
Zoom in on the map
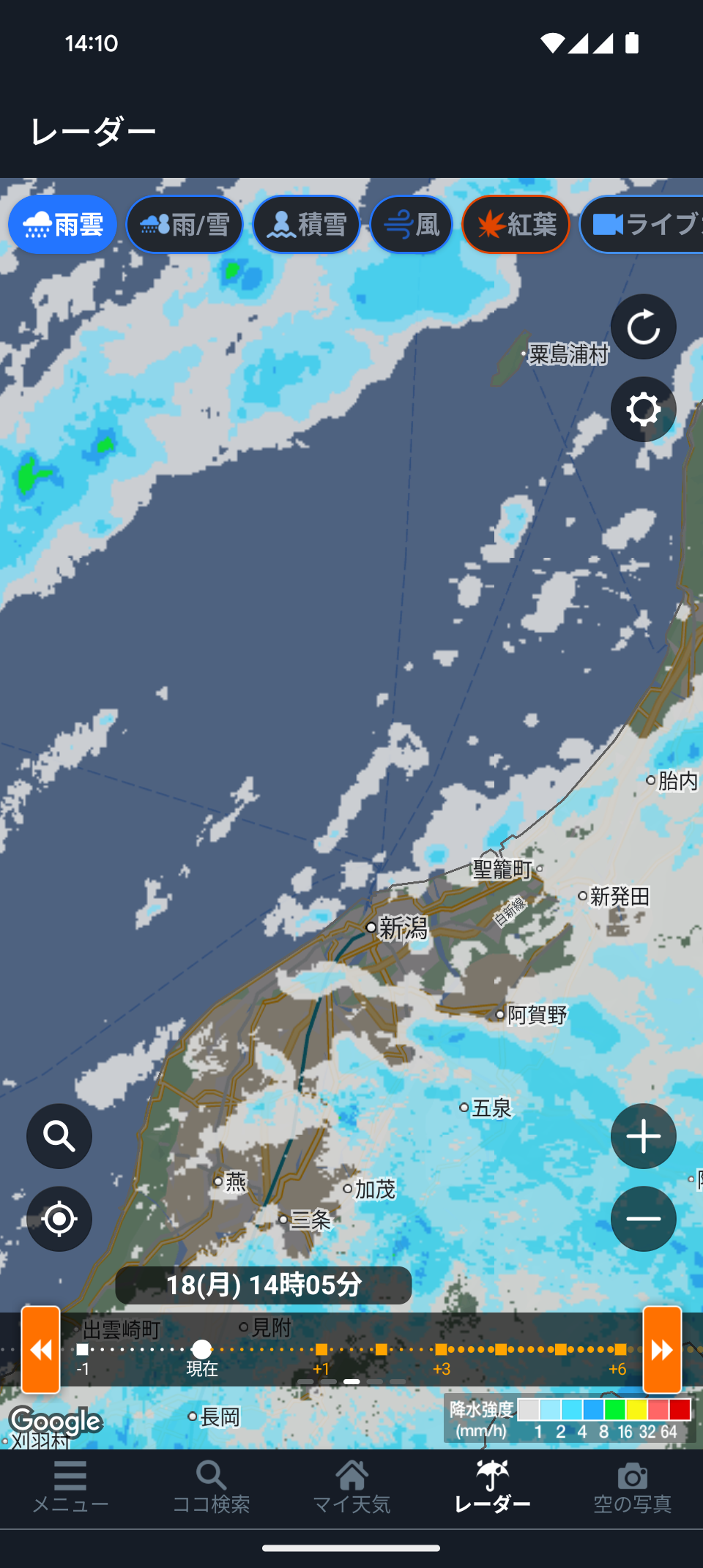click(643, 1136)
